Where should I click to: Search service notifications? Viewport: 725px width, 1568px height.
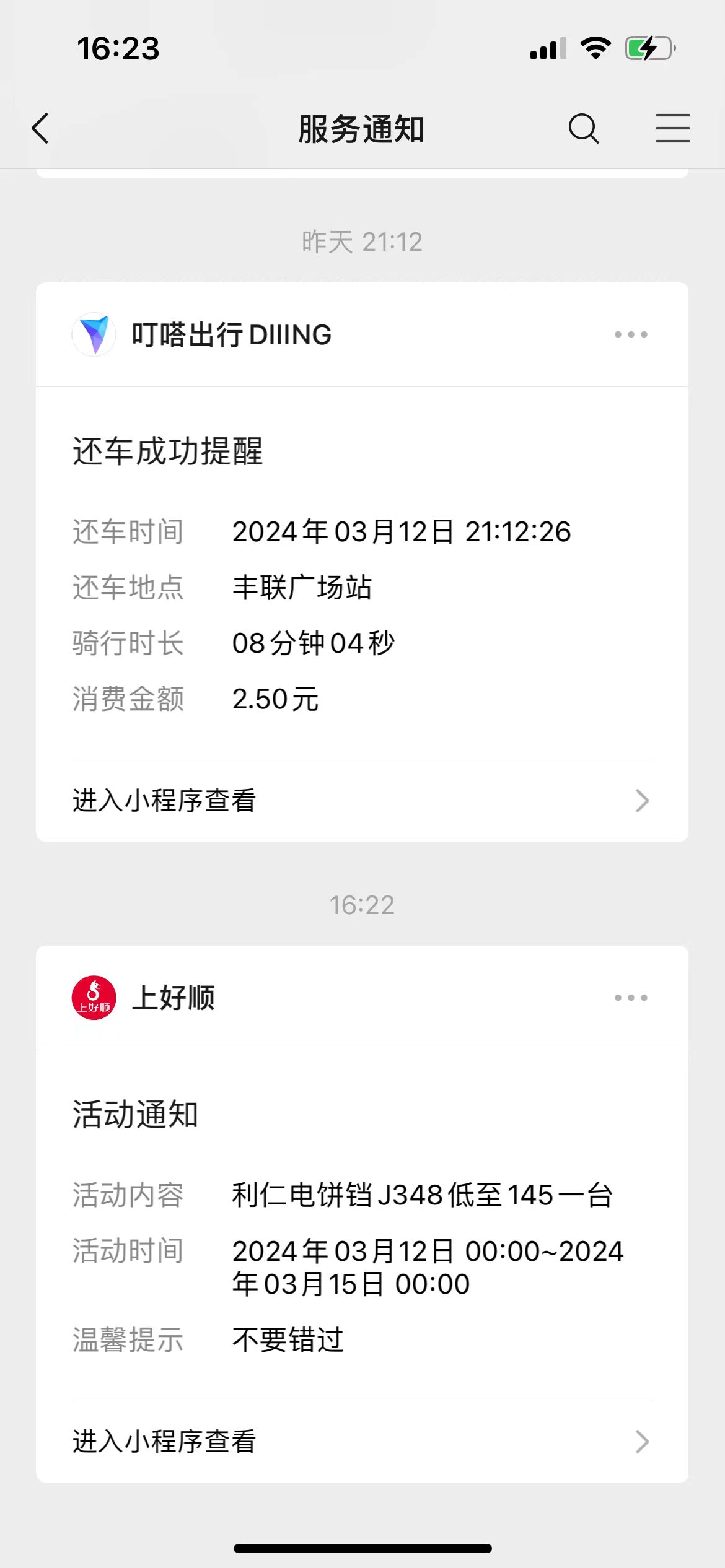pos(583,129)
